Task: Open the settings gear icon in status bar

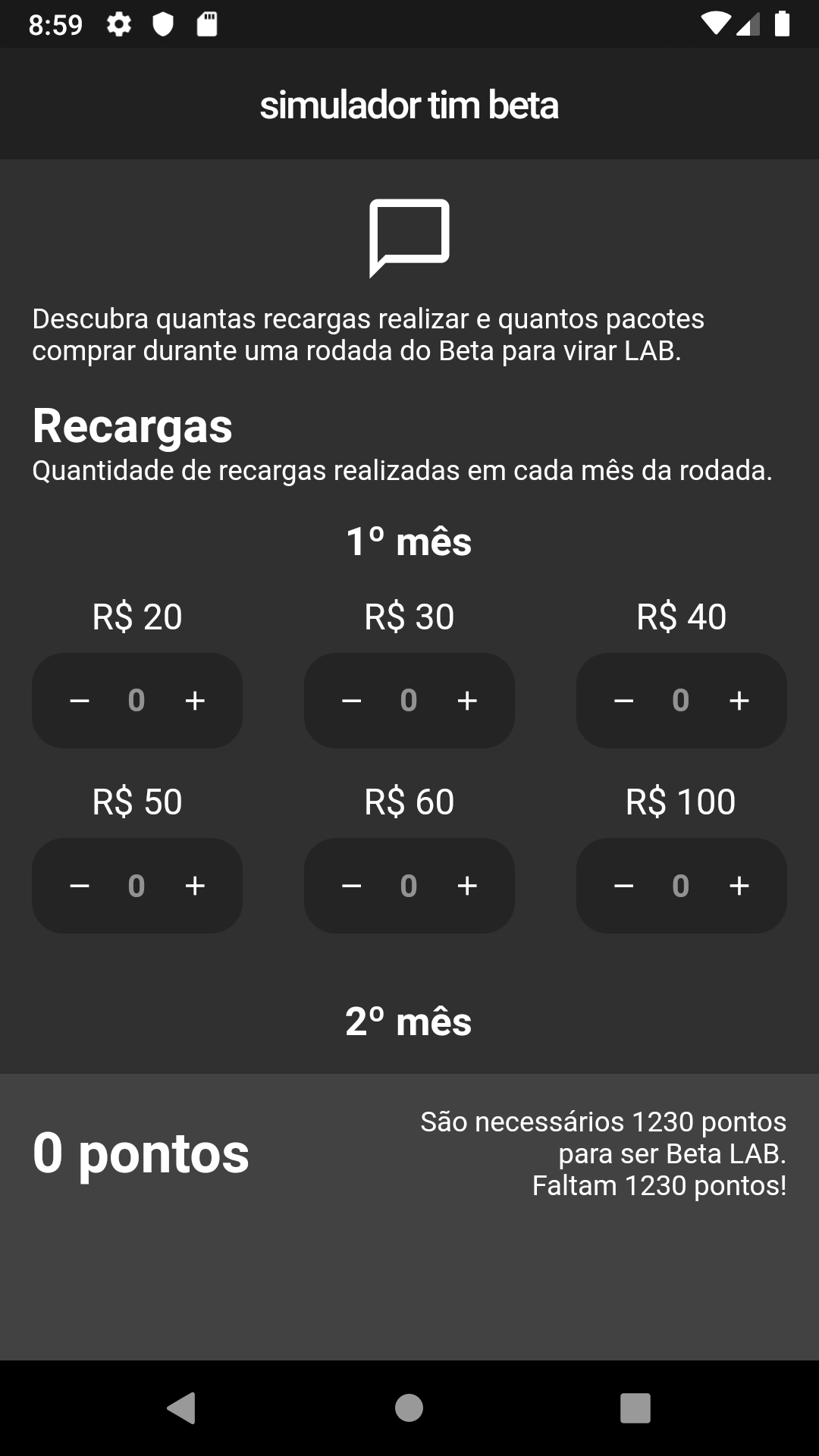Action: click(x=118, y=23)
